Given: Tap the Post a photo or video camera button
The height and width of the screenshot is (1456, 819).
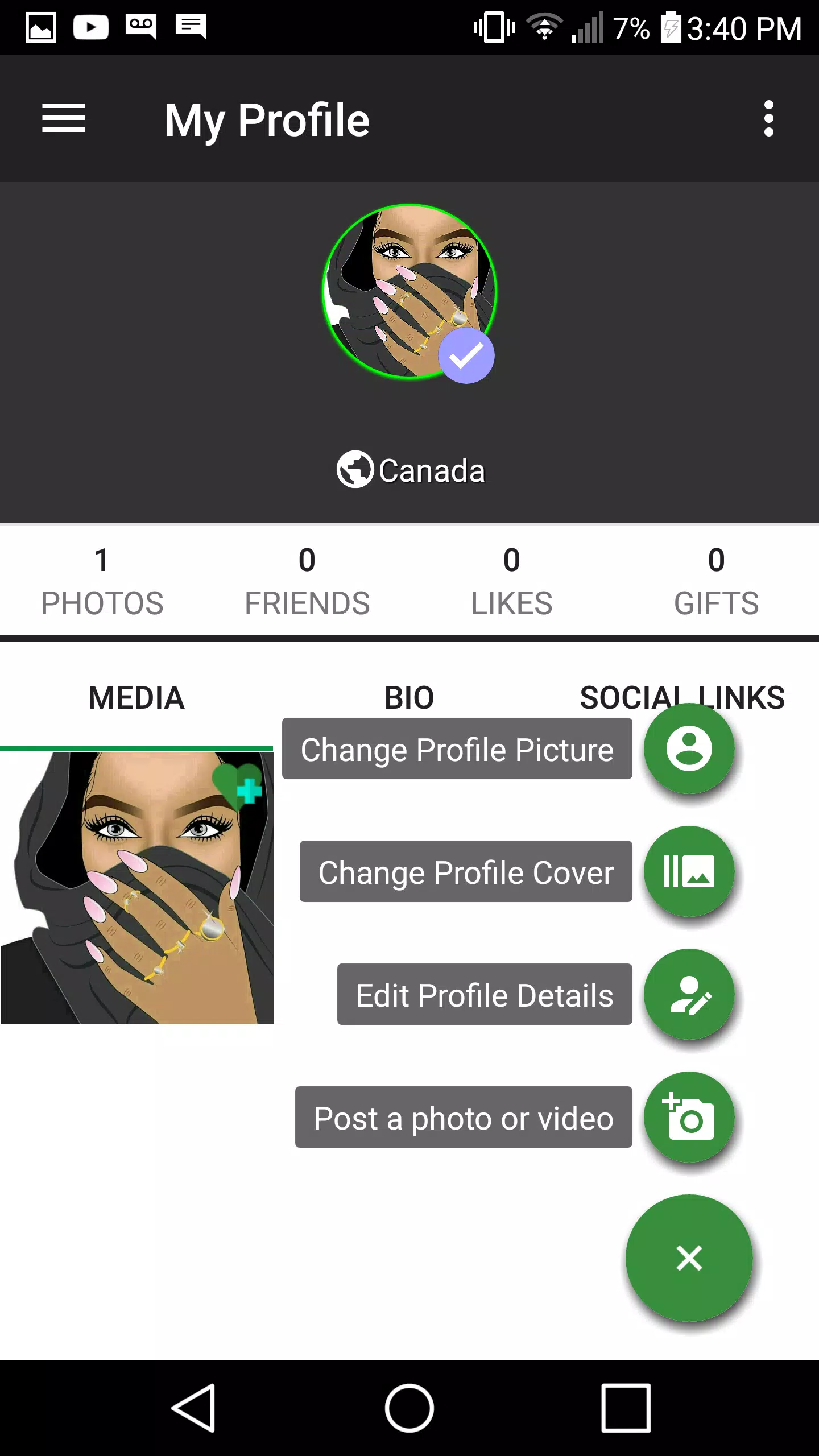Looking at the screenshot, I should [x=689, y=1117].
